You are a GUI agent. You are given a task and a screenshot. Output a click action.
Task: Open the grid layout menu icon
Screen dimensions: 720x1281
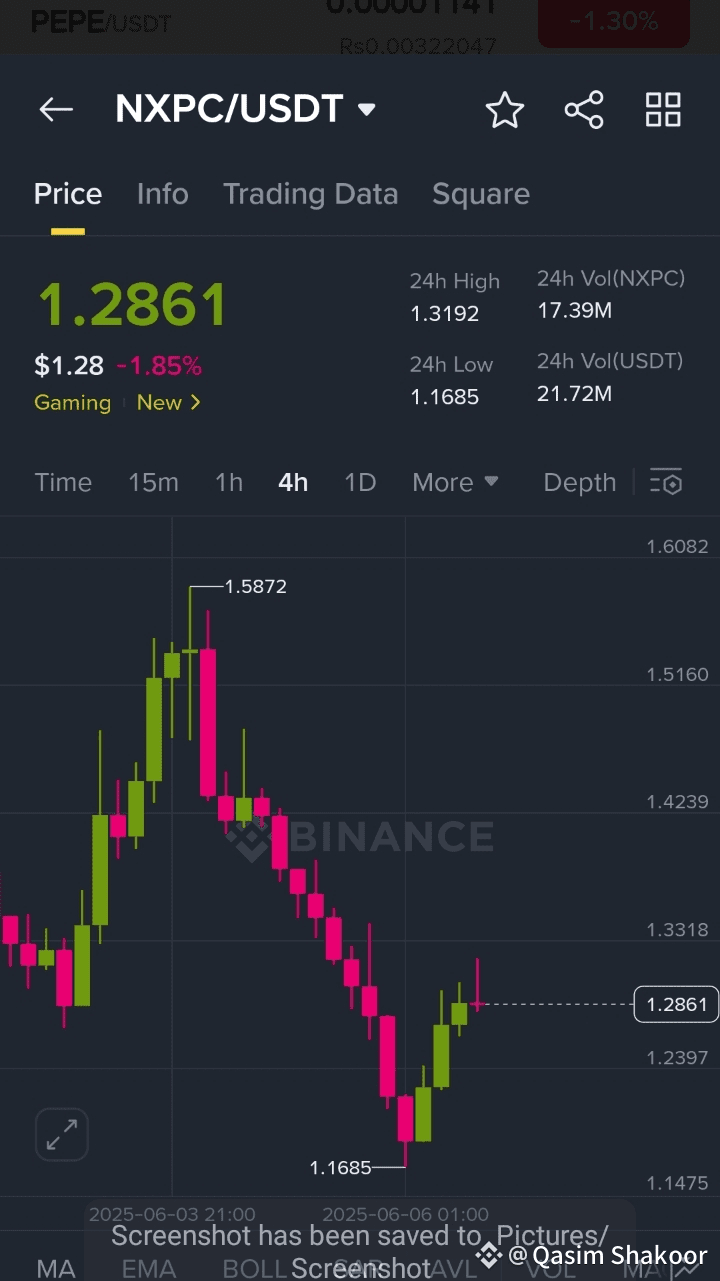coord(663,110)
